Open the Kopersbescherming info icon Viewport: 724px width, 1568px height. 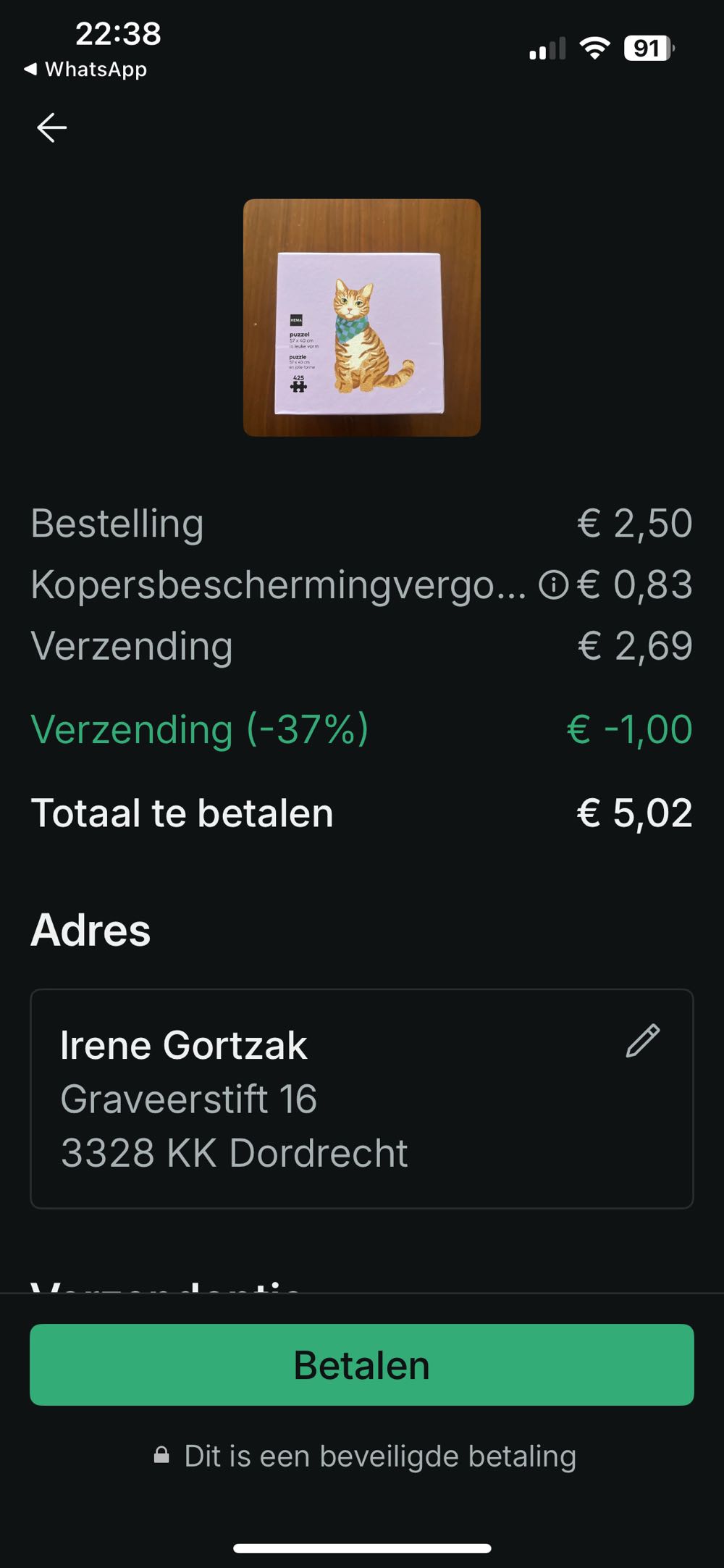pyautogui.click(x=553, y=585)
